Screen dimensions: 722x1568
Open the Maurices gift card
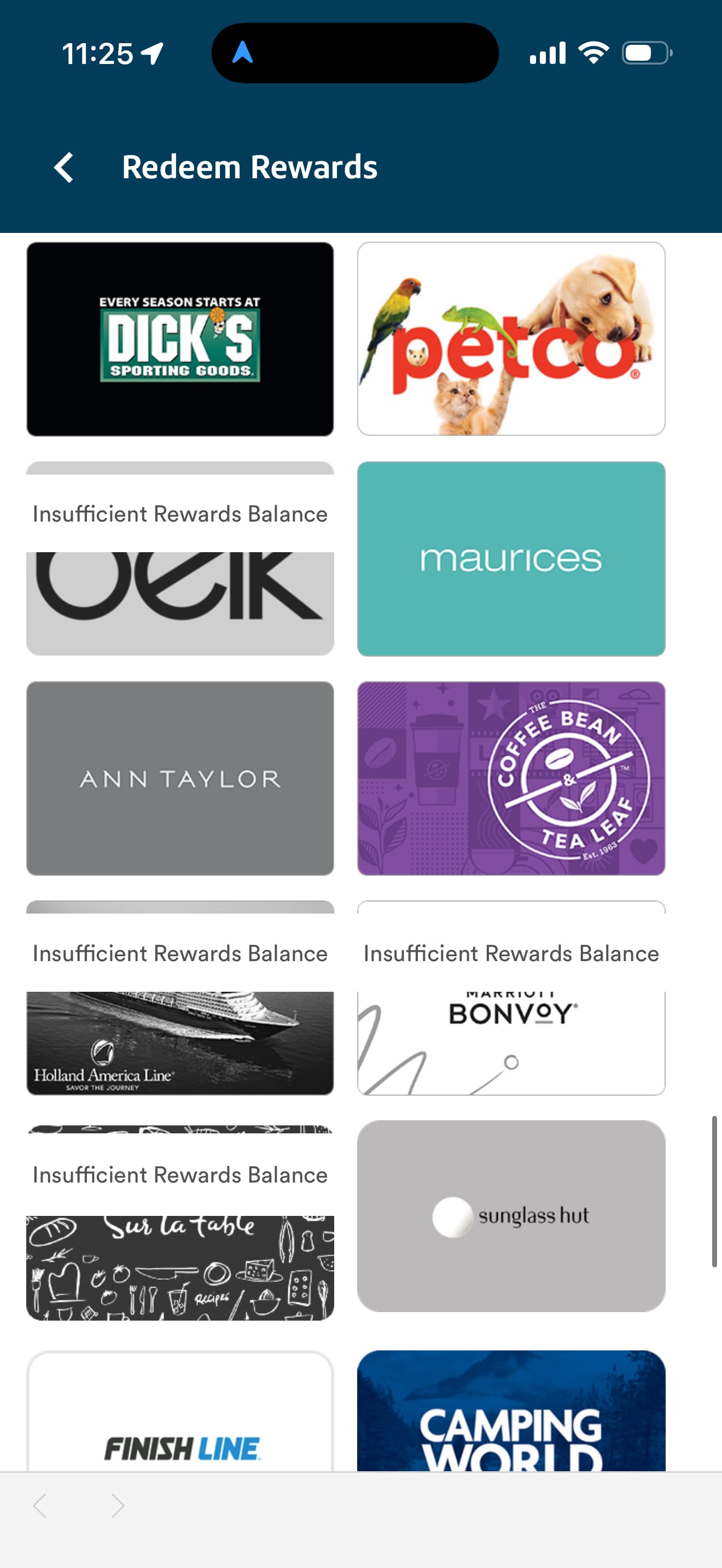pos(511,559)
